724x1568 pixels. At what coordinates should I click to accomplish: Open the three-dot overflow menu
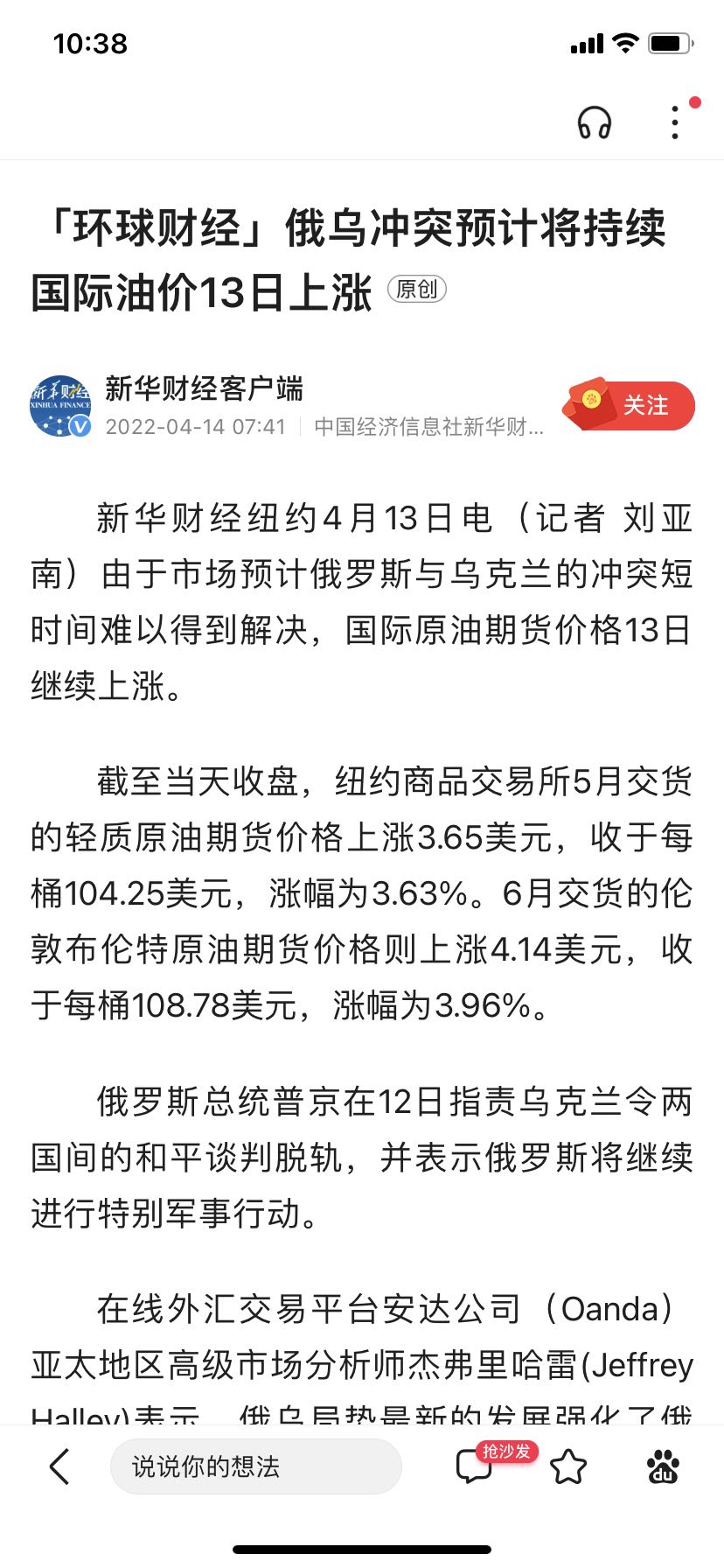(x=675, y=122)
